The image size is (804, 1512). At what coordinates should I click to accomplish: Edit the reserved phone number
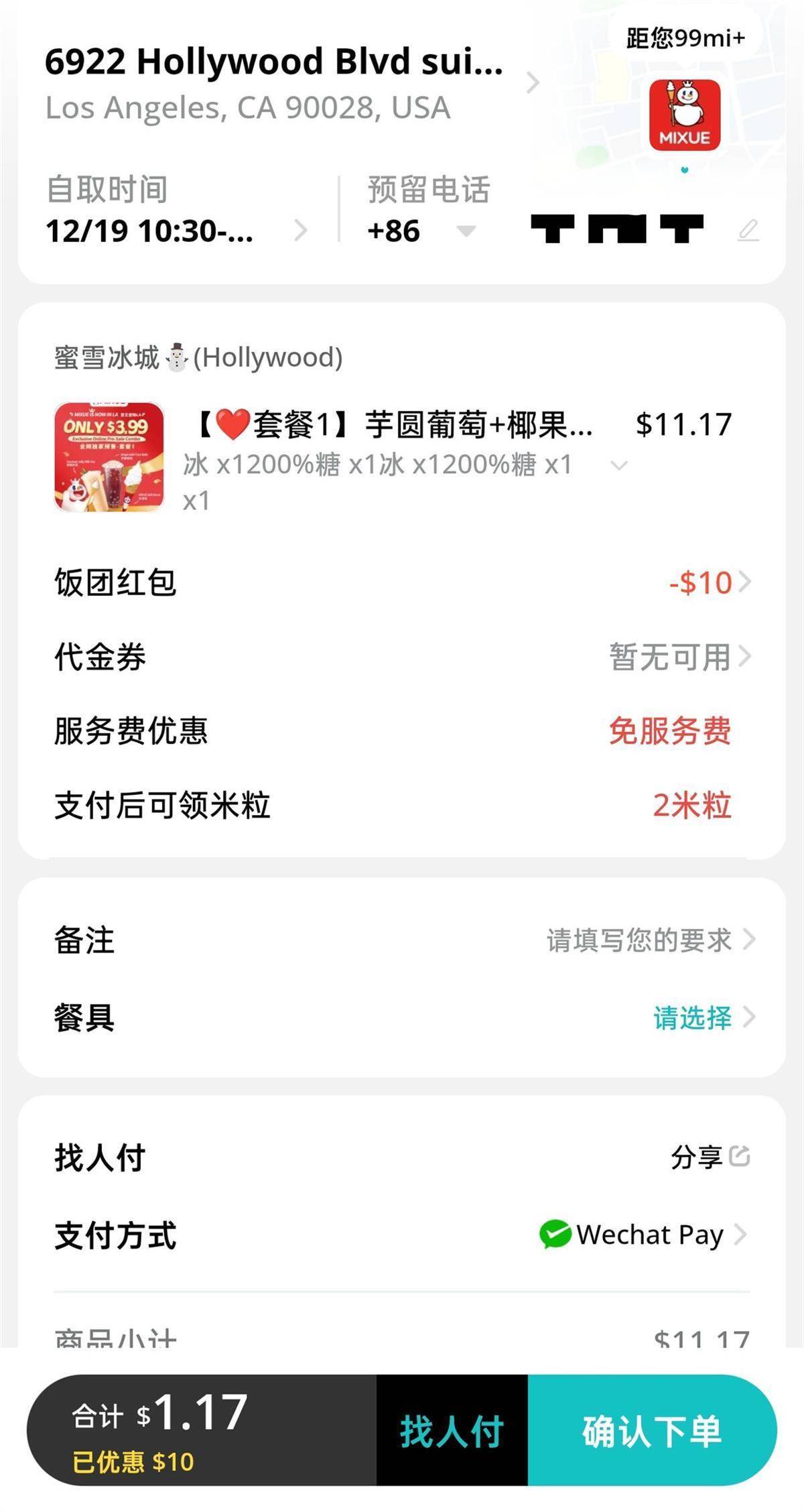point(748,231)
